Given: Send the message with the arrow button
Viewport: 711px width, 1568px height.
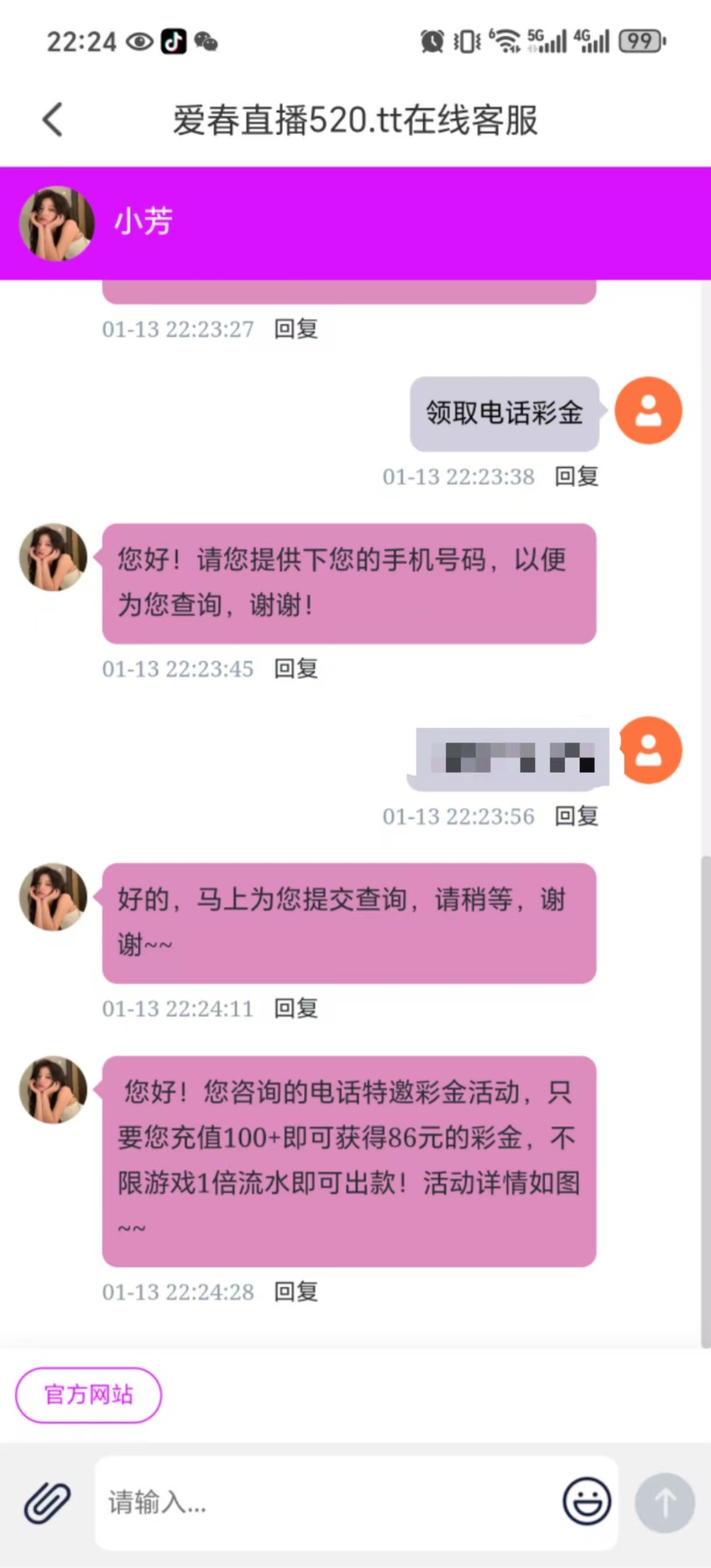Looking at the screenshot, I should click(665, 1502).
